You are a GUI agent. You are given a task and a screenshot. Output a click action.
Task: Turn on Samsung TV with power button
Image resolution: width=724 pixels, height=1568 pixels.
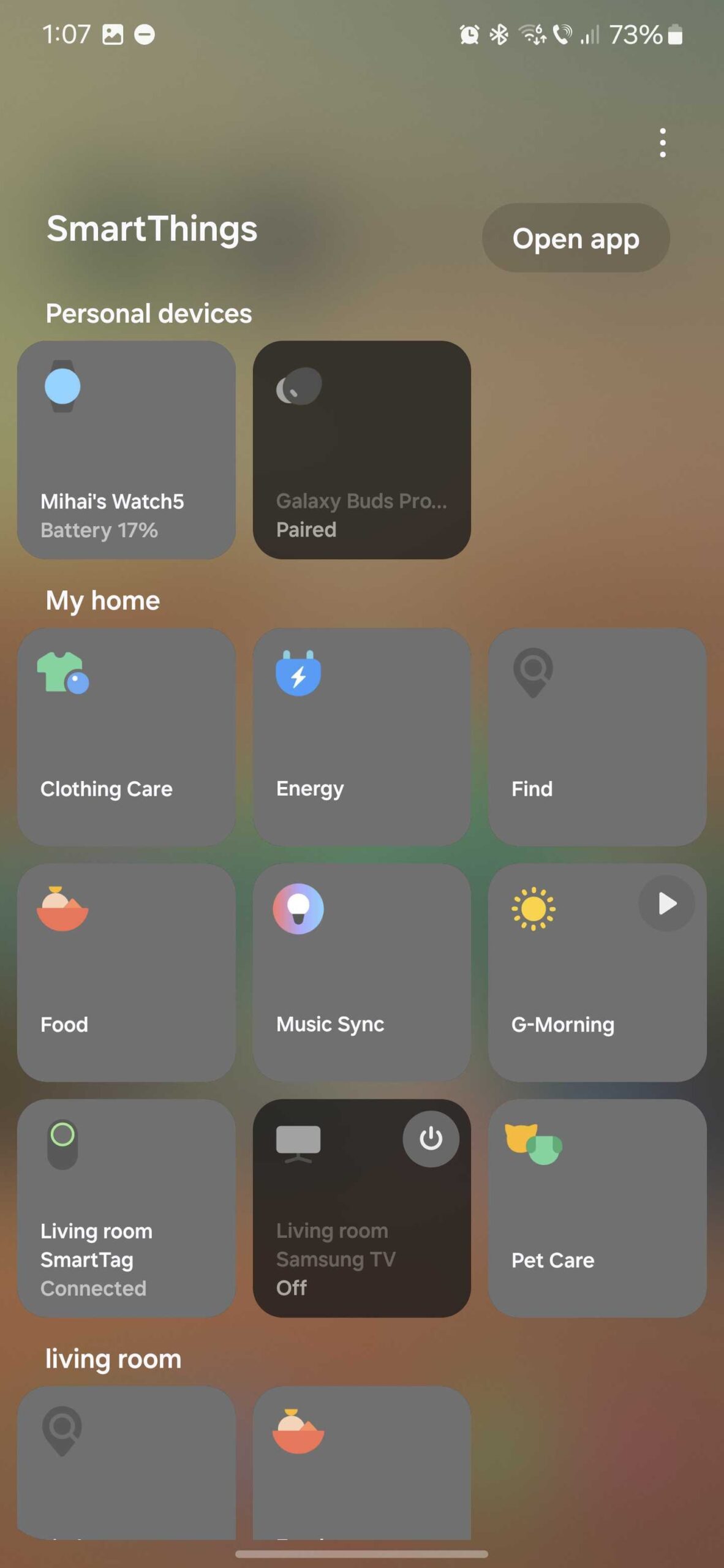[x=431, y=1139]
